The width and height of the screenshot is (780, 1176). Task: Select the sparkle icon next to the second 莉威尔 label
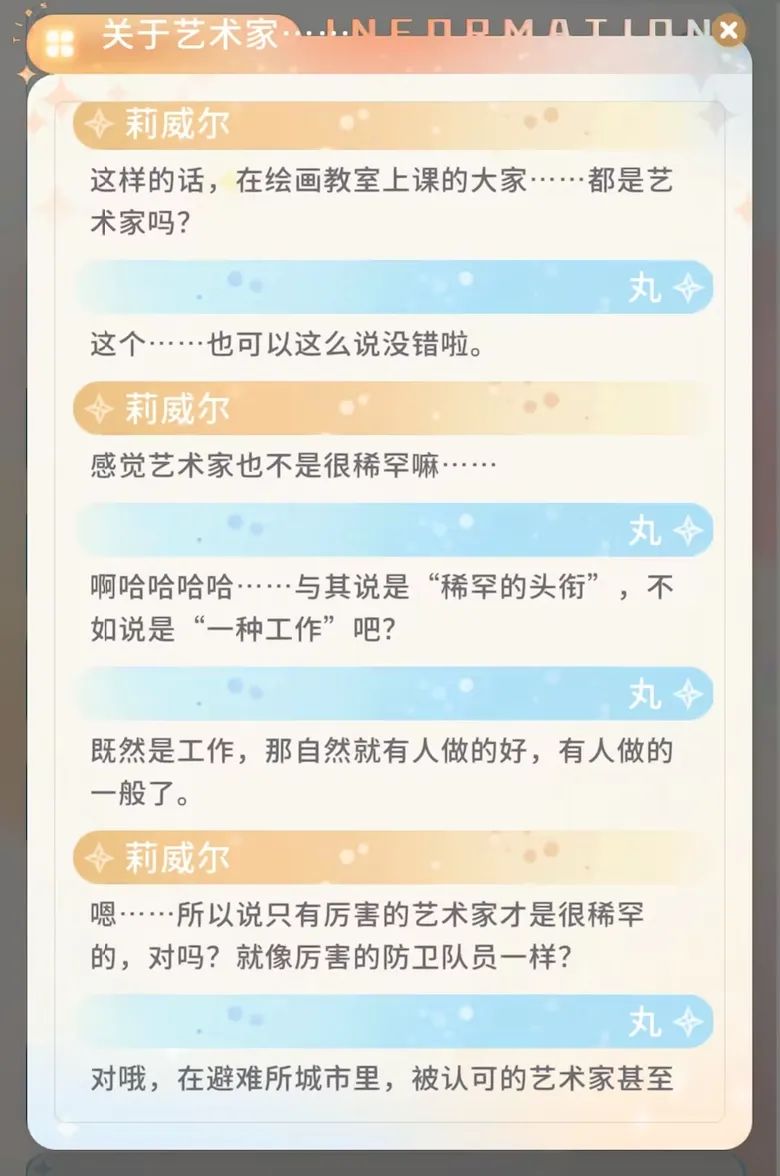tap(99, 408)
